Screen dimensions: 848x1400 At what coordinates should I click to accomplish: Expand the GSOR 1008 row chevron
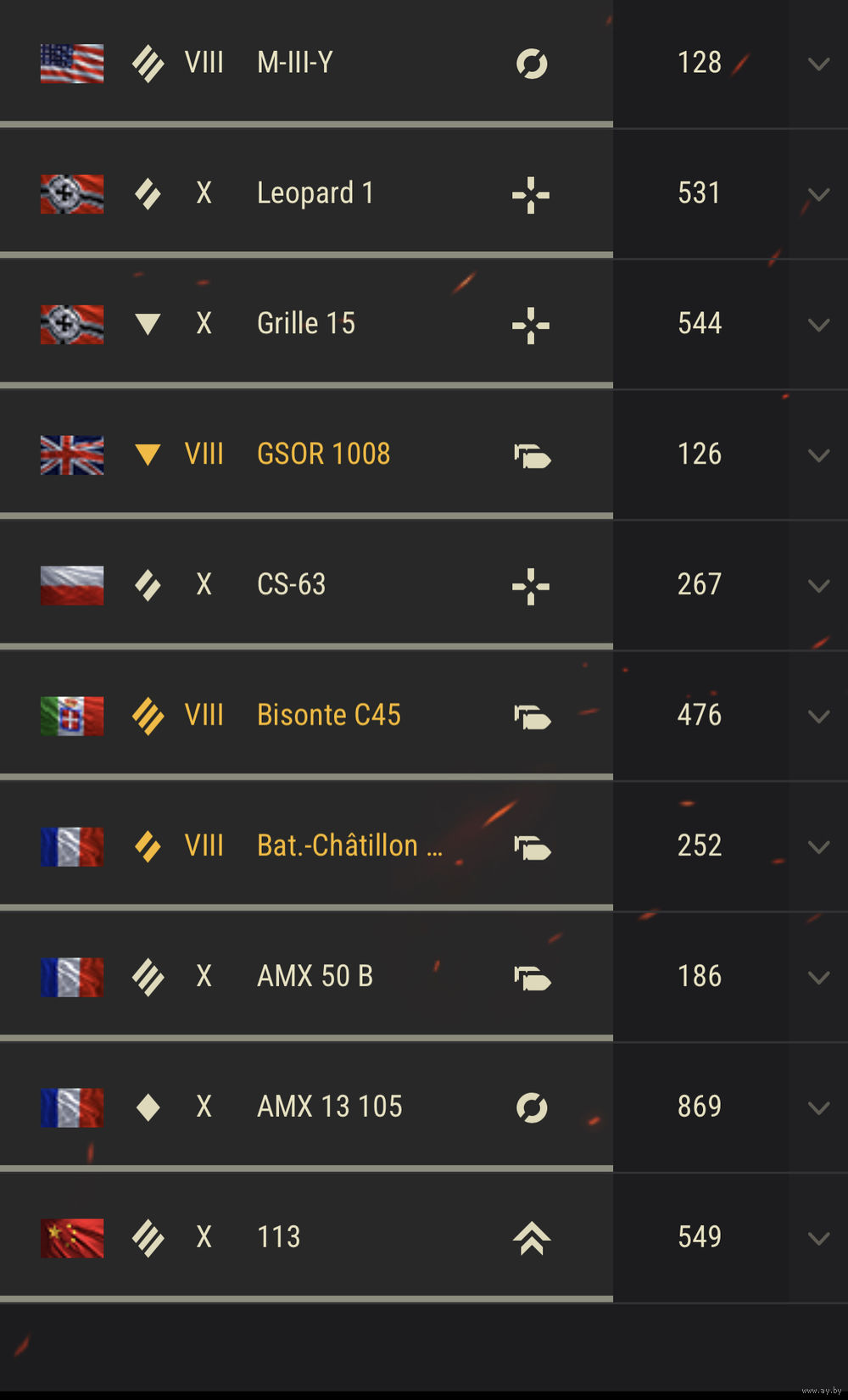click(x=818, y=456)
